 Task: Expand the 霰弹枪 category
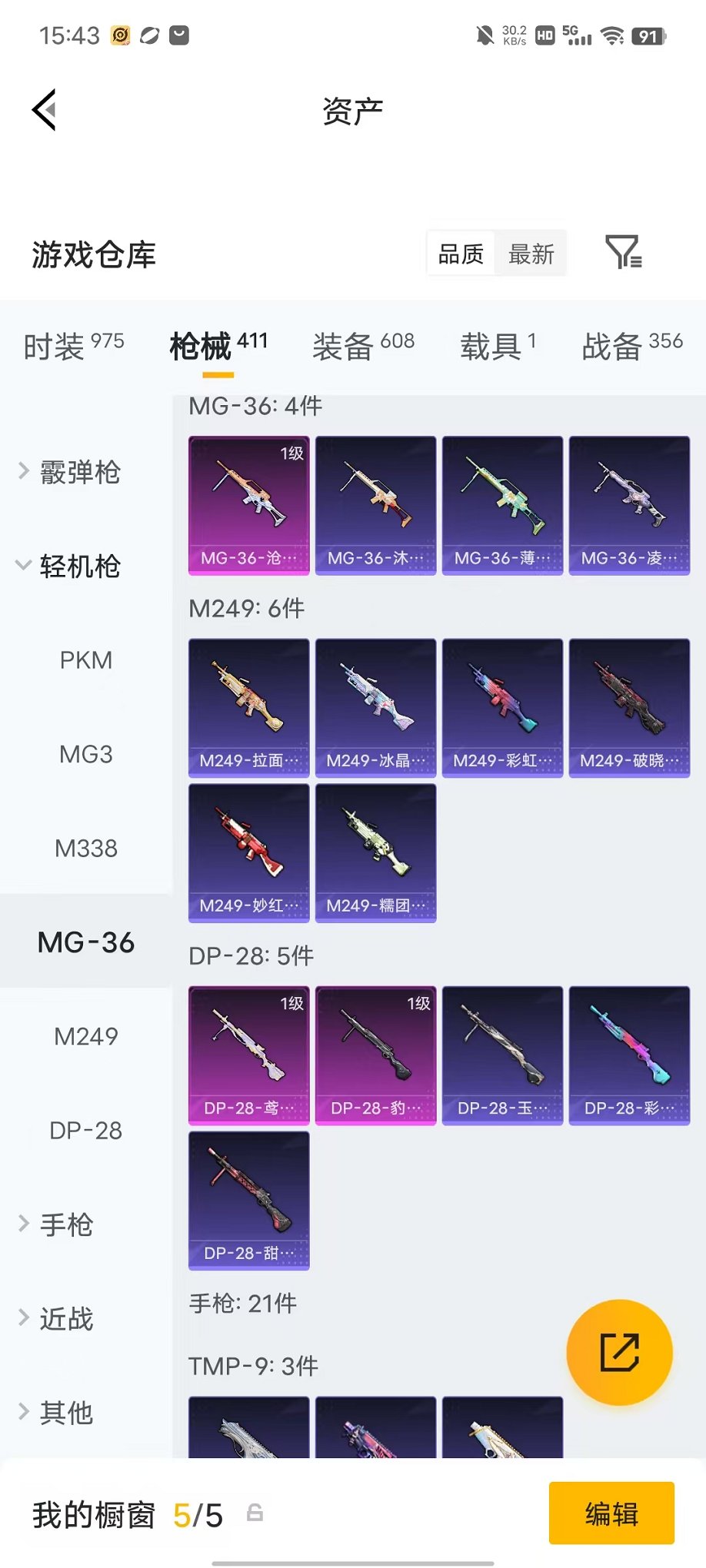point(69,472)
